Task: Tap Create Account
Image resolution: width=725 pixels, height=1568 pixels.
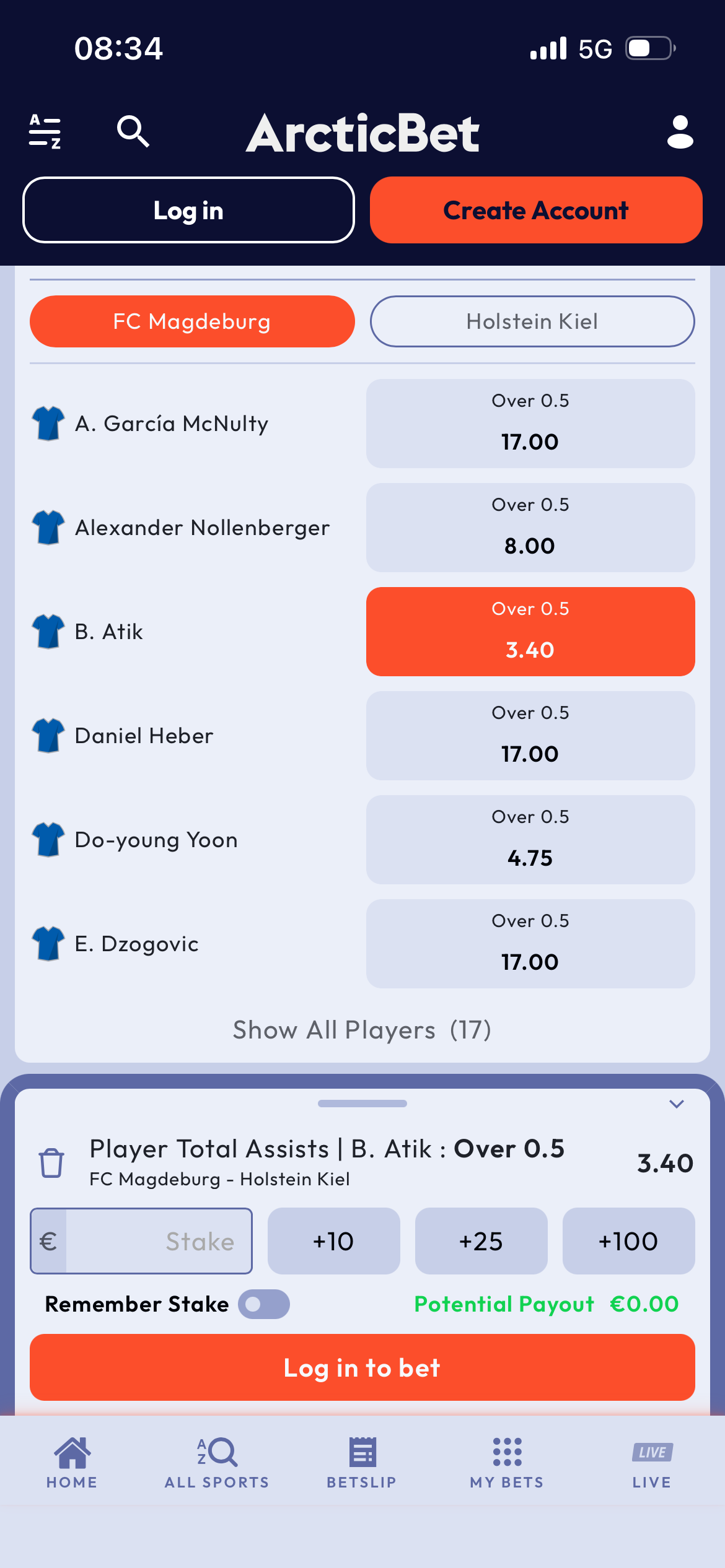Action: click(x=536, y=211)
